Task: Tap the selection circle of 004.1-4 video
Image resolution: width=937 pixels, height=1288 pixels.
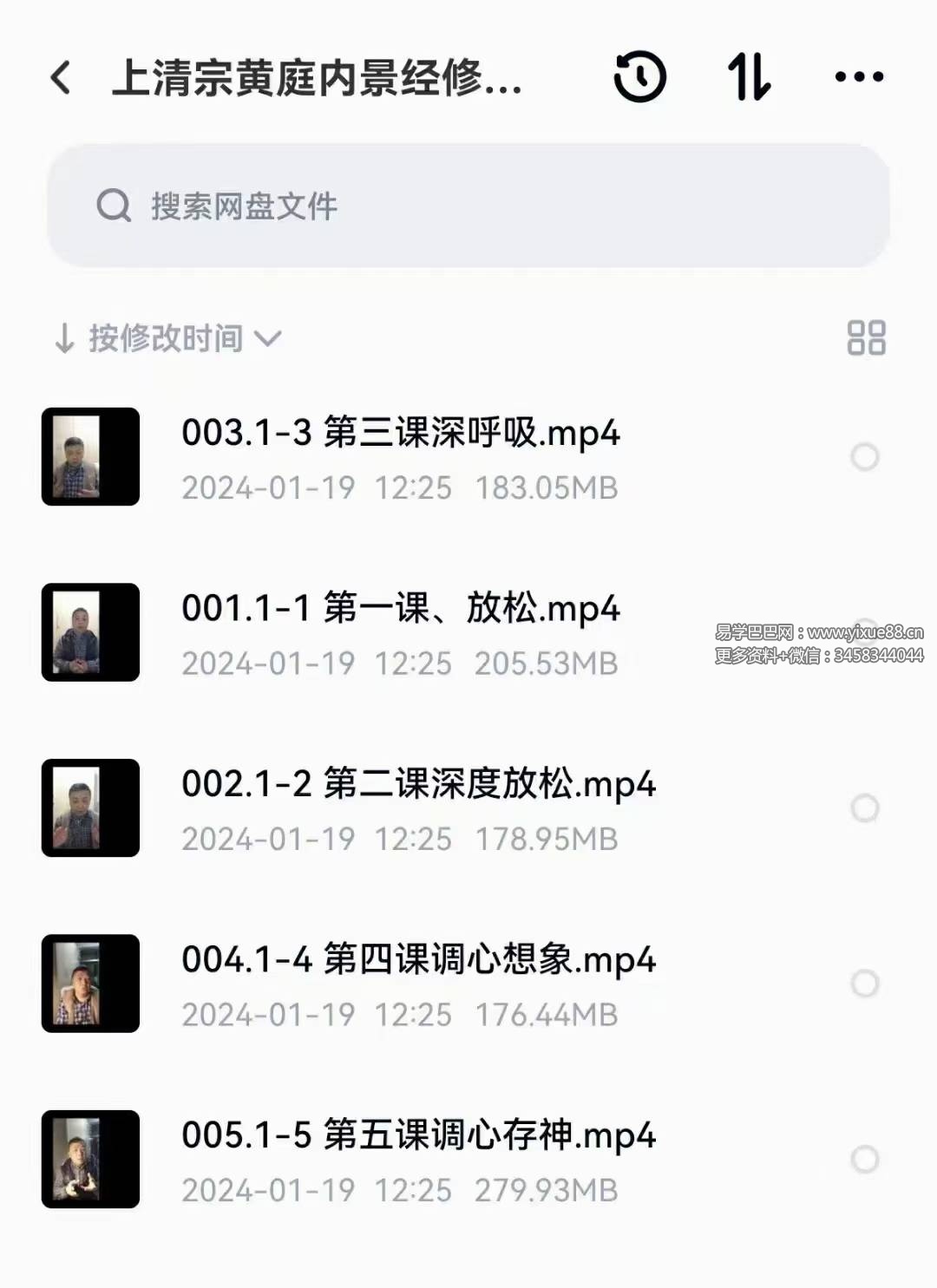Action: [866, 983]
